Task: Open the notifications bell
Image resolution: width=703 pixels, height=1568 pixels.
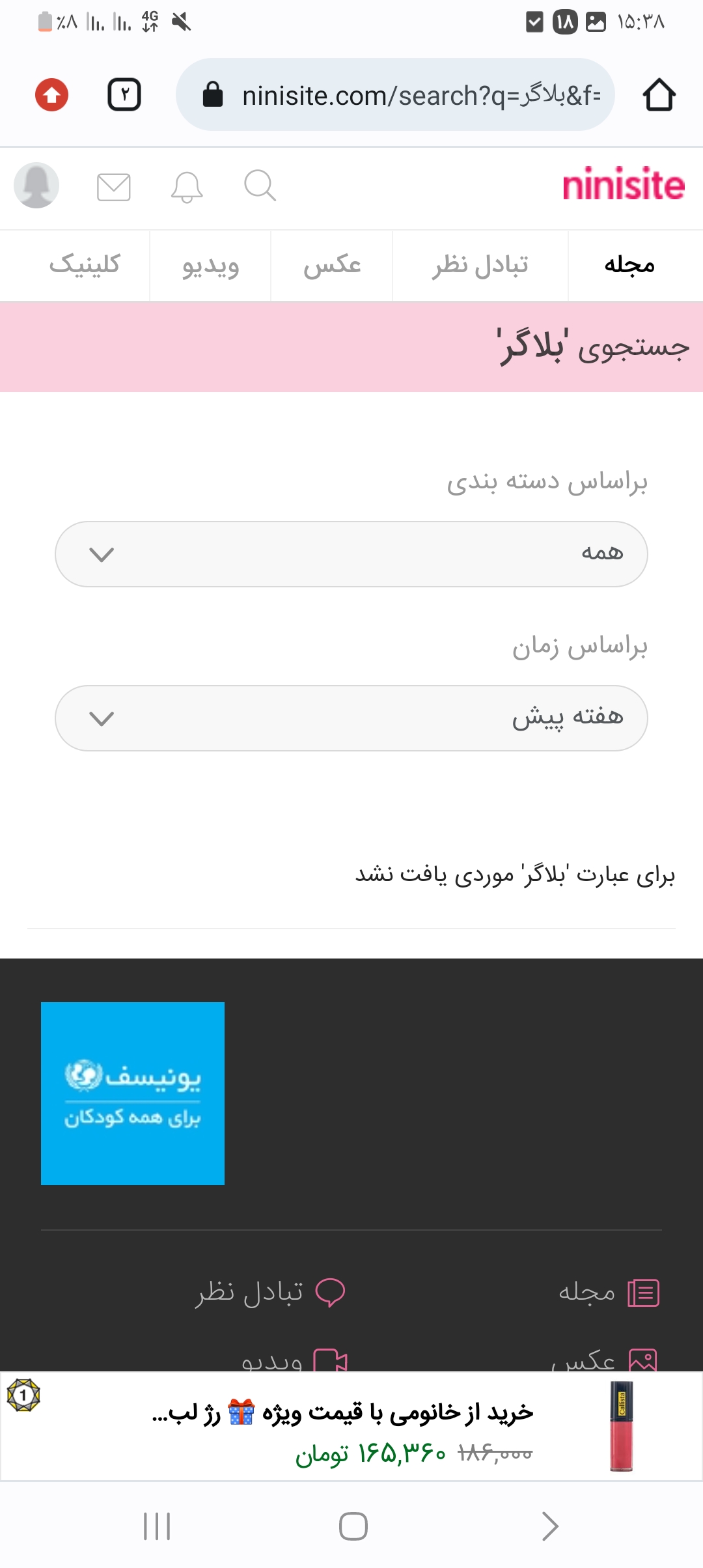Action: click(x=187, y=187)
